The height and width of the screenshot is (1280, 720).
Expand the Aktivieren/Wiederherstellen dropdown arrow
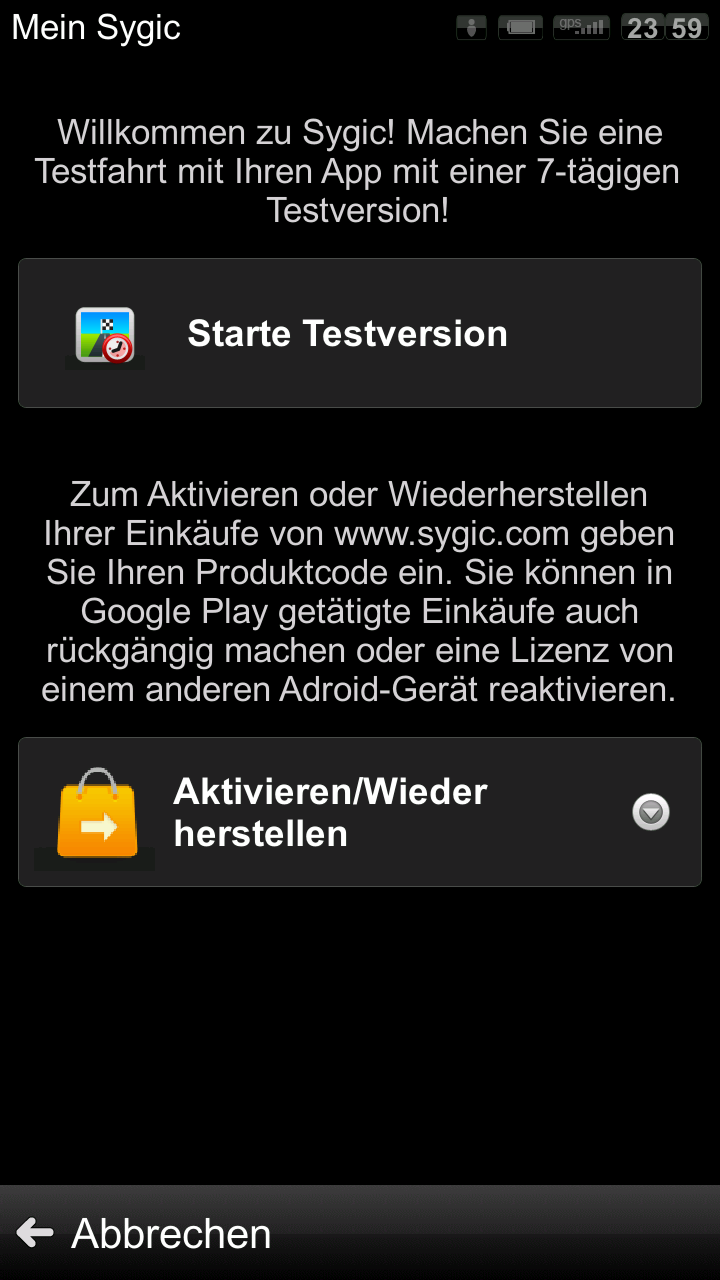click(x=651, y=812)
